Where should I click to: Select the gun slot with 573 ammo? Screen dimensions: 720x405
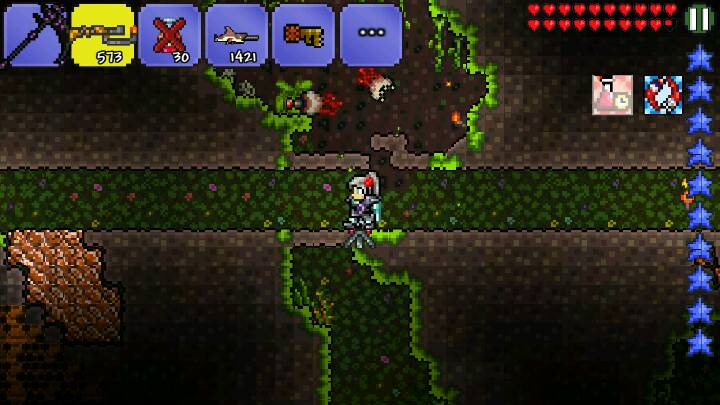pyautogui.click(x=102, y=34)
